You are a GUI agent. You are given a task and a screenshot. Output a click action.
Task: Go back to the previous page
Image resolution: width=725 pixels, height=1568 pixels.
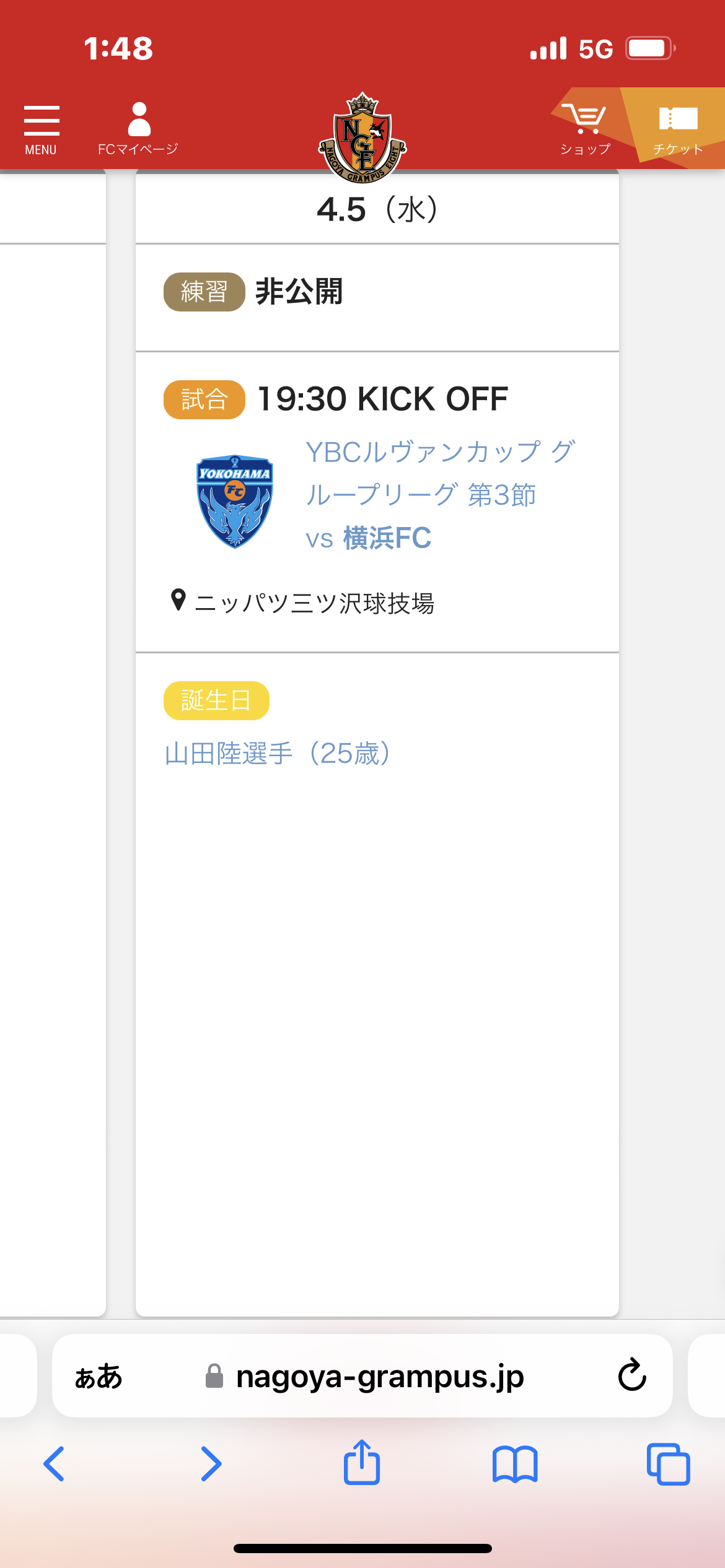pyautogui.click(x=54, y=1464)
